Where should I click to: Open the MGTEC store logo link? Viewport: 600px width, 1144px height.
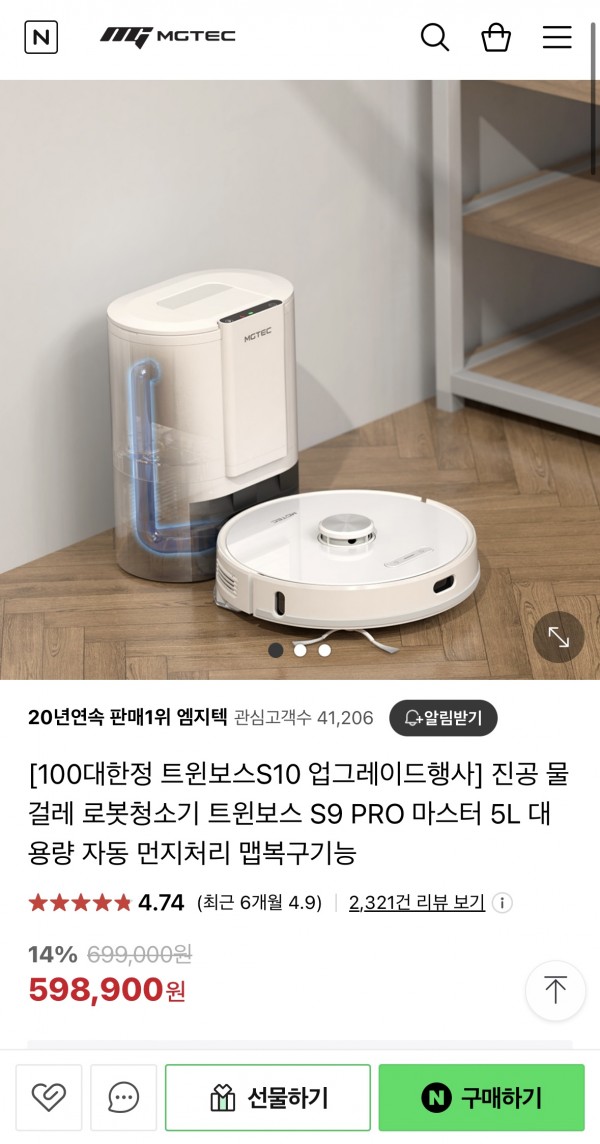click(168, 37)
